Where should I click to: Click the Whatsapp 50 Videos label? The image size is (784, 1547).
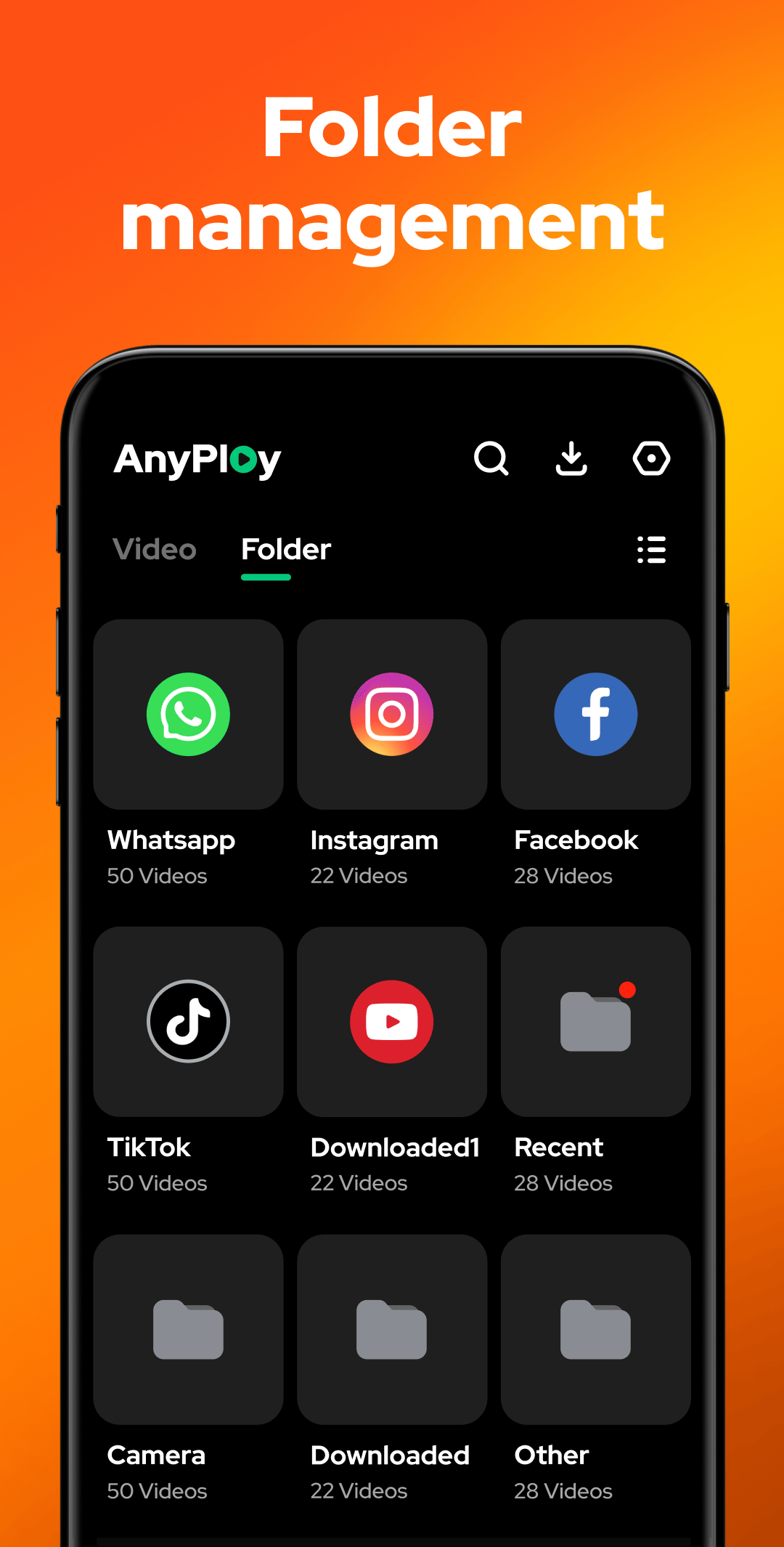pos(157,876)
